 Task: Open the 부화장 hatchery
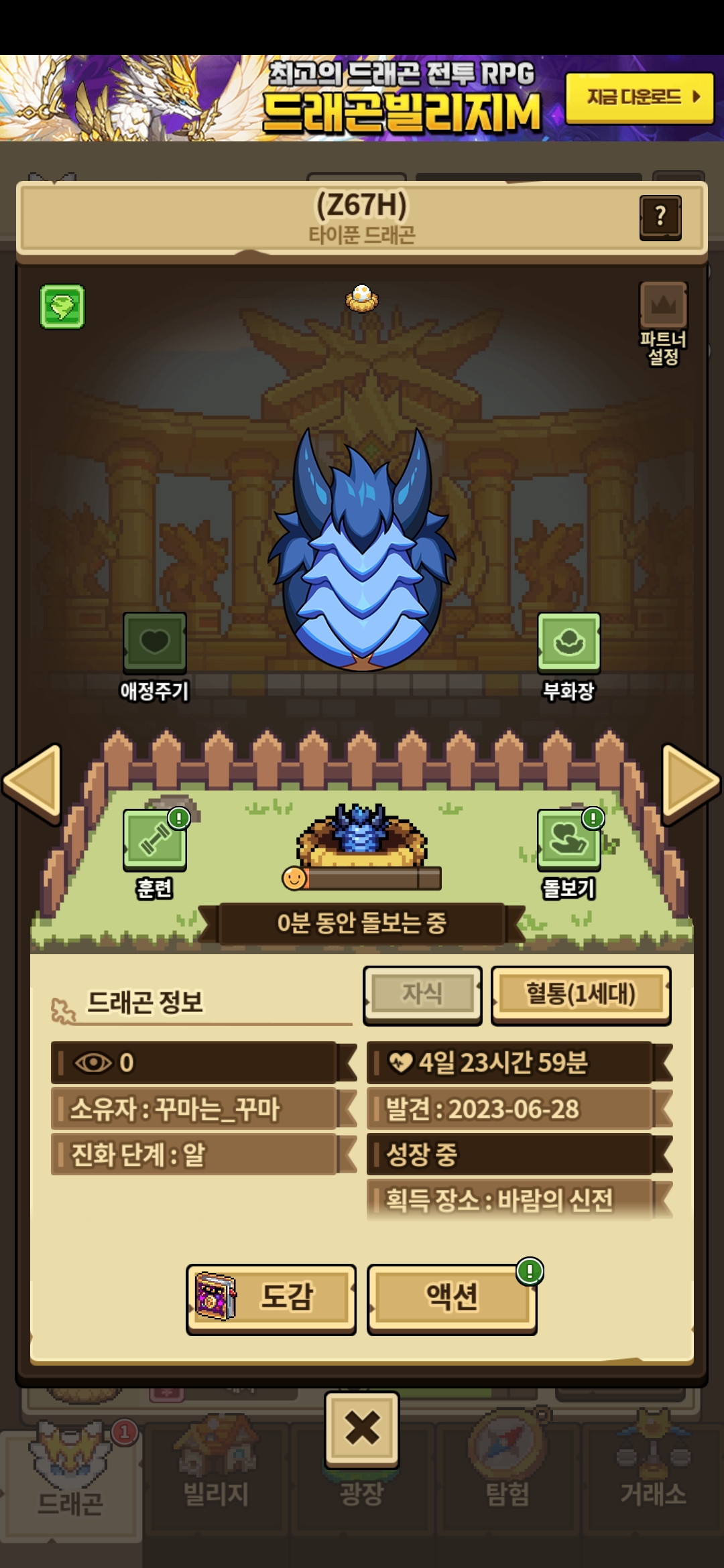point(568,644)
